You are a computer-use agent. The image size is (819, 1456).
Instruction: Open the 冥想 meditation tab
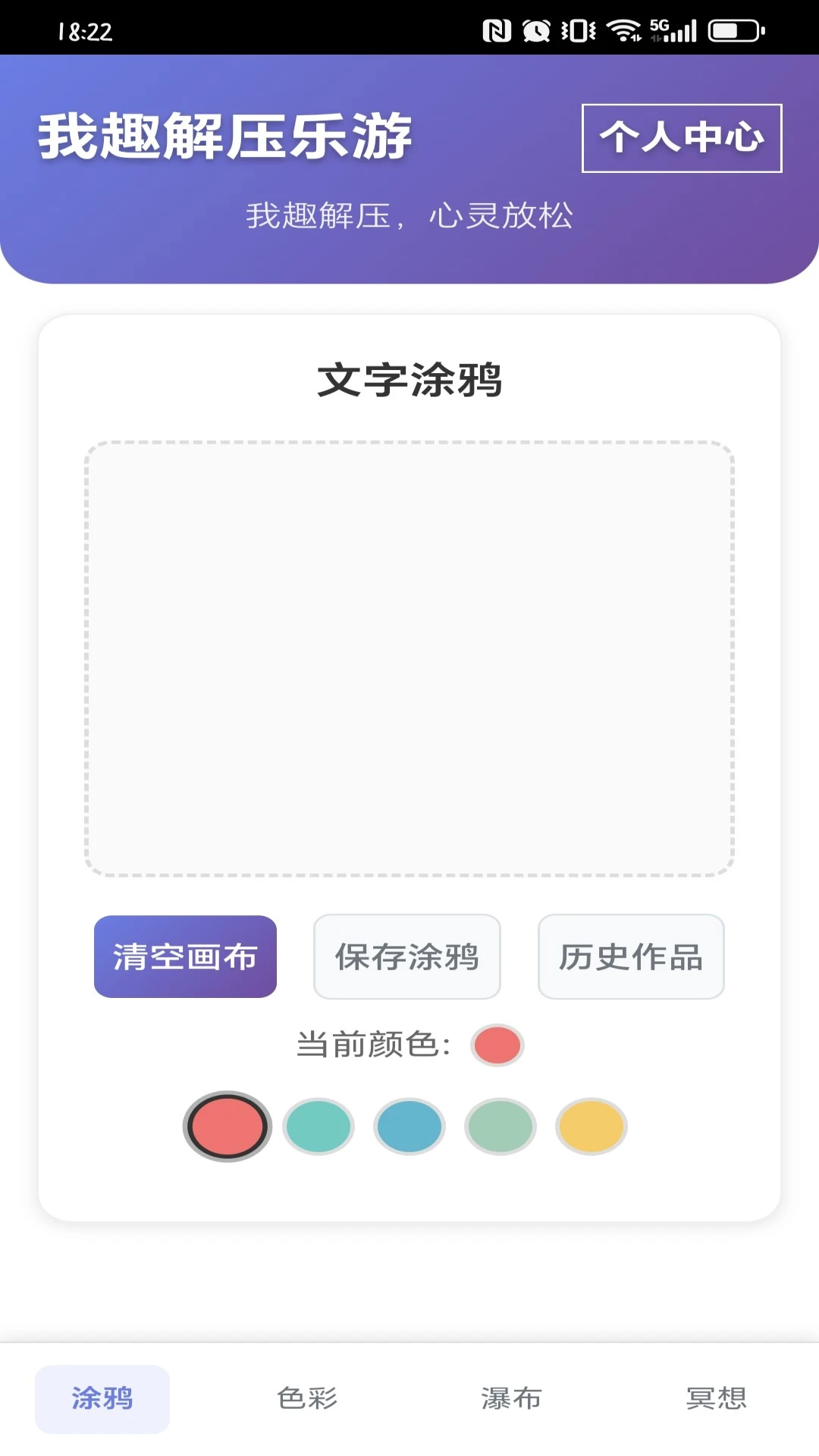(x=716, y=1399)
